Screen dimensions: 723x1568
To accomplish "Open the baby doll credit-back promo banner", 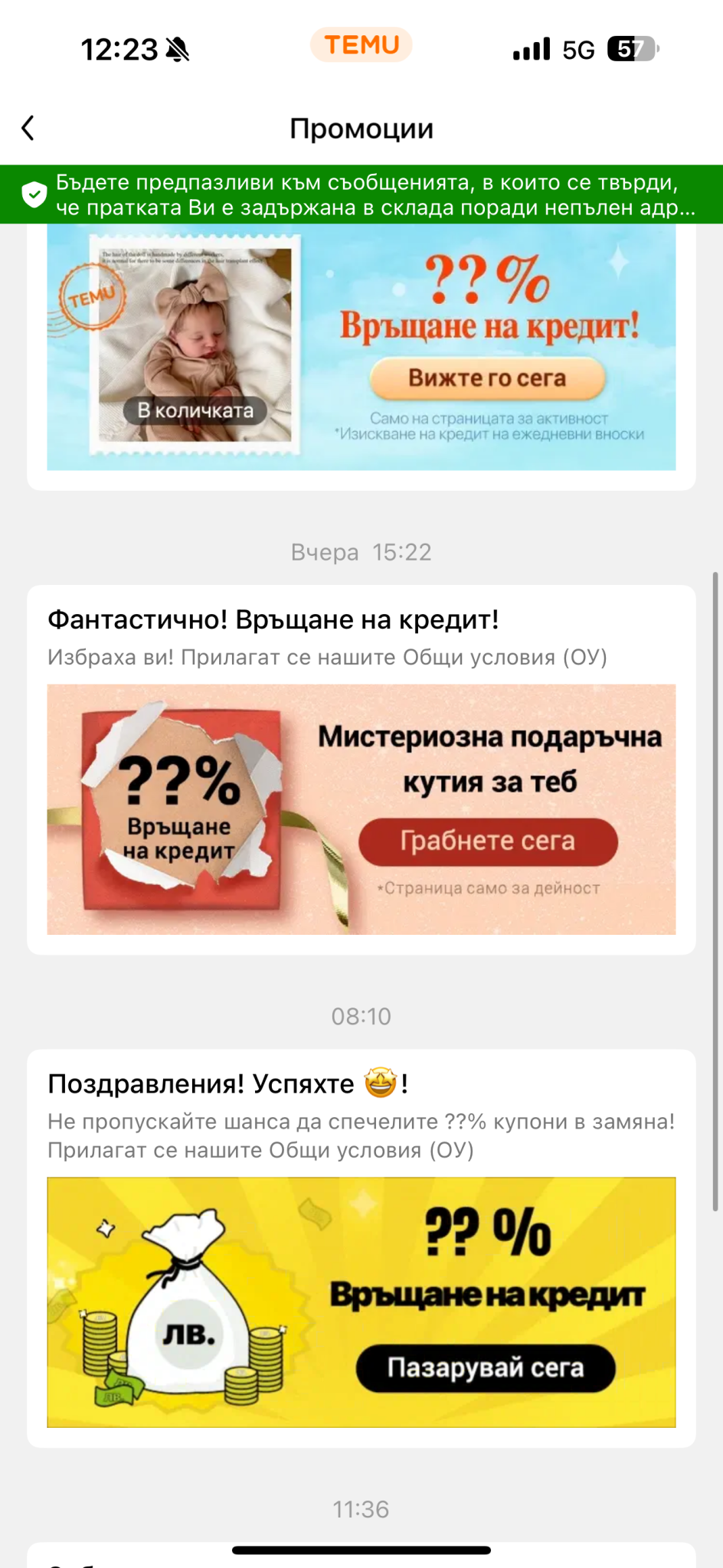I will click(361, 347).
